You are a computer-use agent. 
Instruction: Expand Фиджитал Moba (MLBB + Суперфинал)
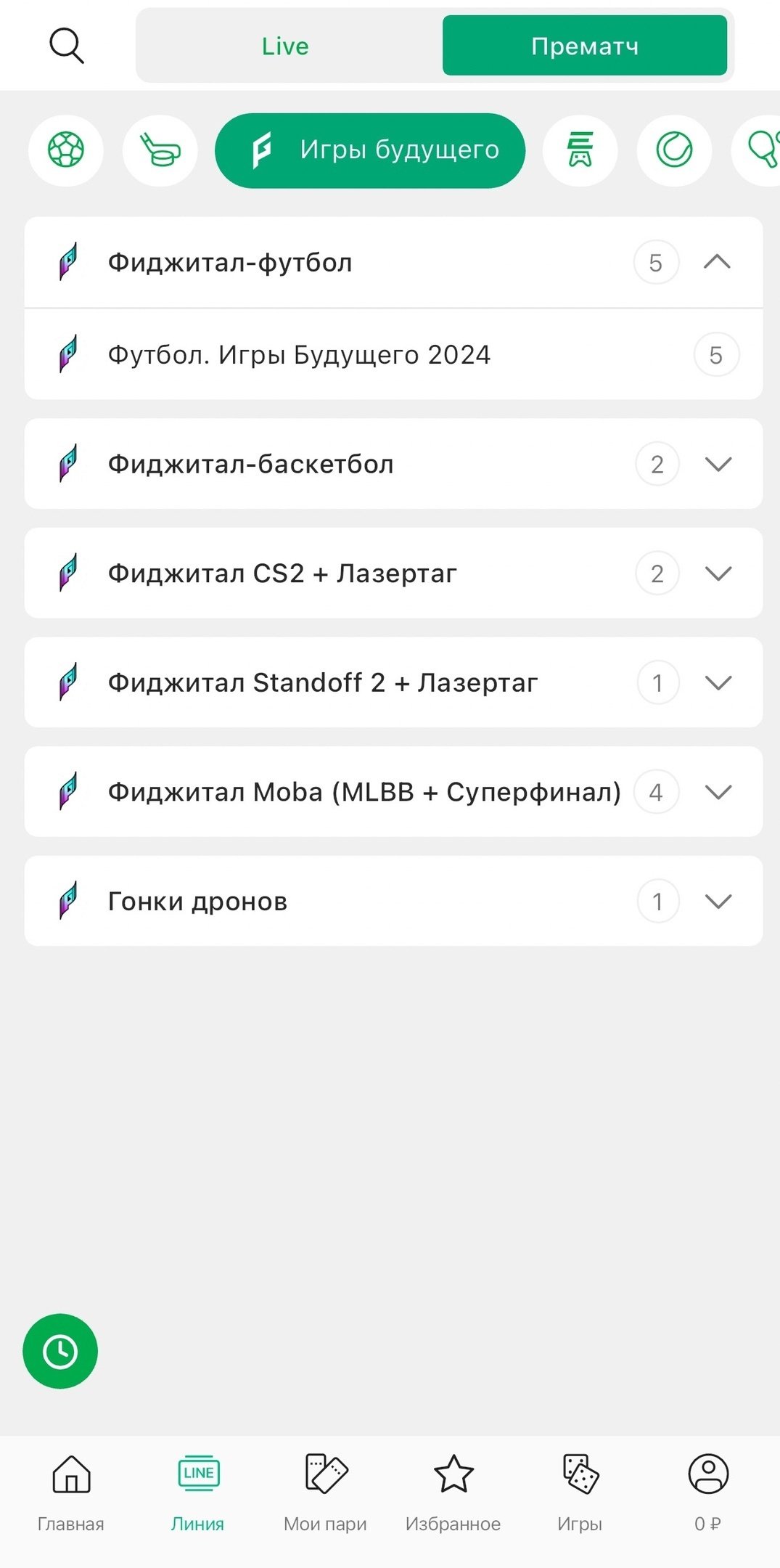click(x=718, y=792)
